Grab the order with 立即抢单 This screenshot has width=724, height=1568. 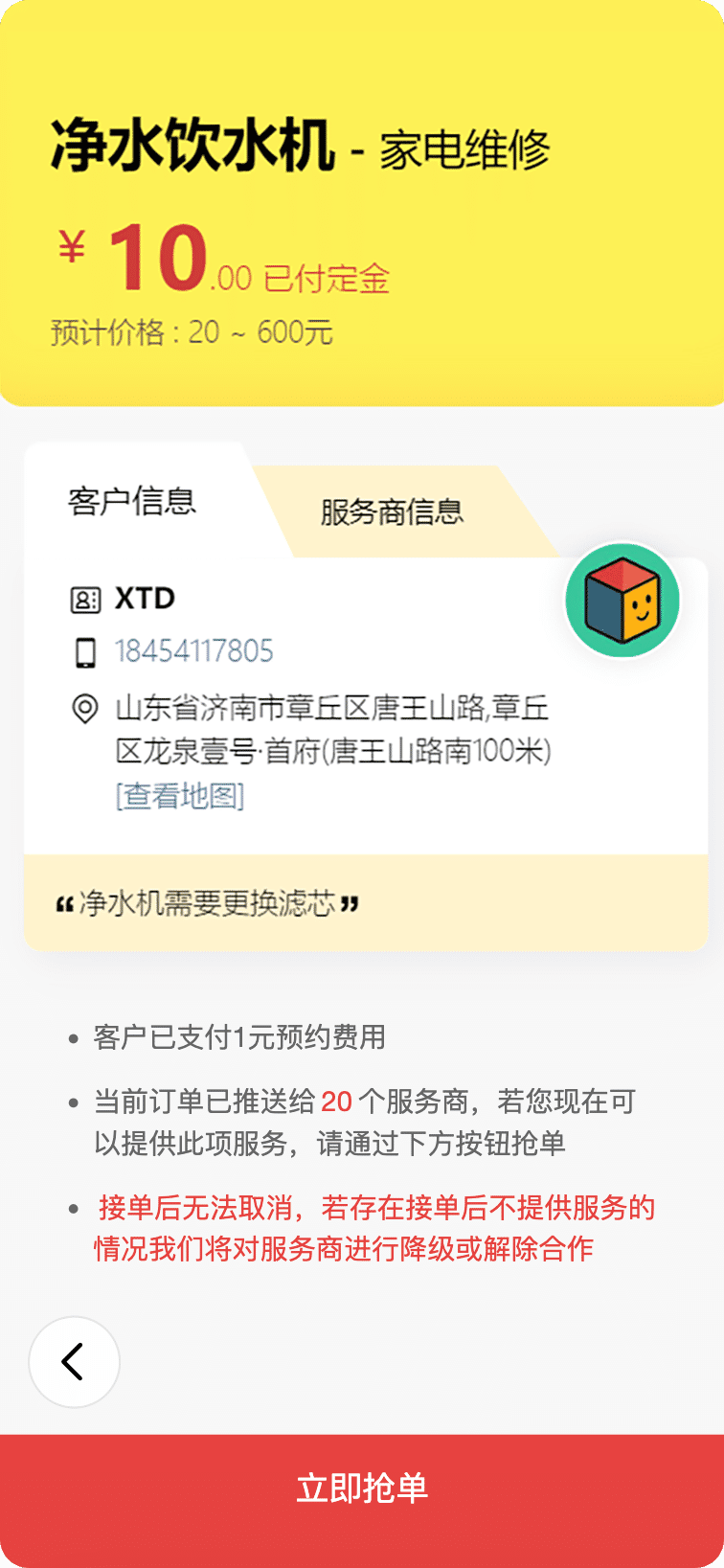point(362,1488)
